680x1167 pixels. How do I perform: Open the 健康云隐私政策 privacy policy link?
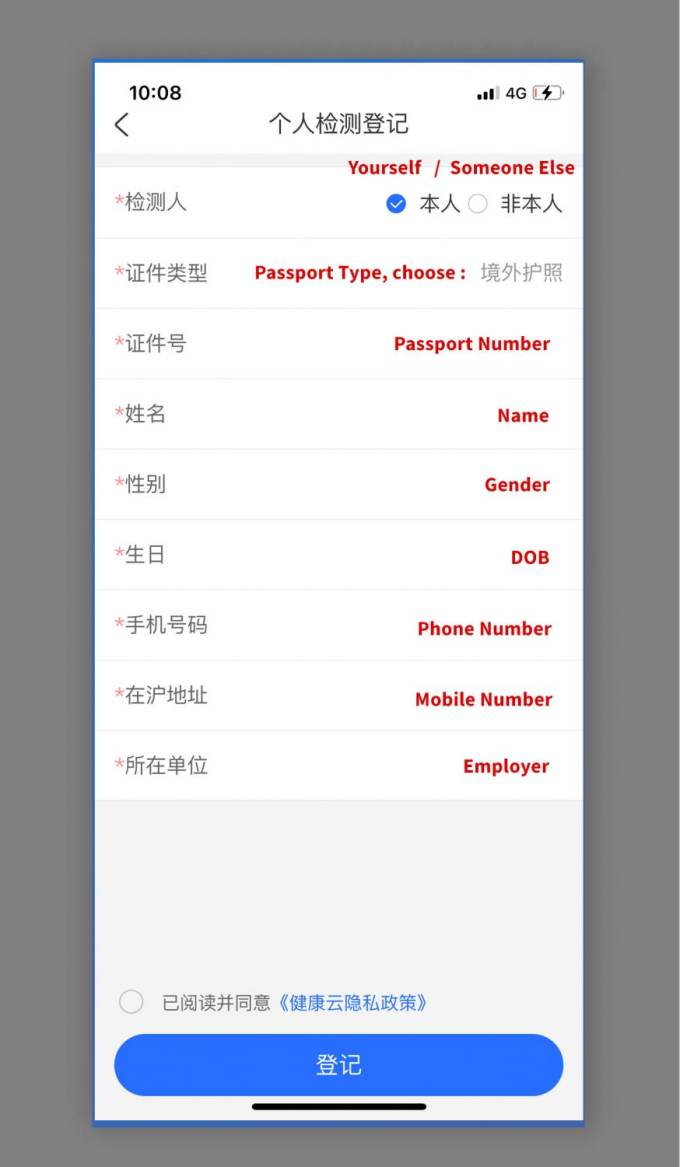(353, 1003)
